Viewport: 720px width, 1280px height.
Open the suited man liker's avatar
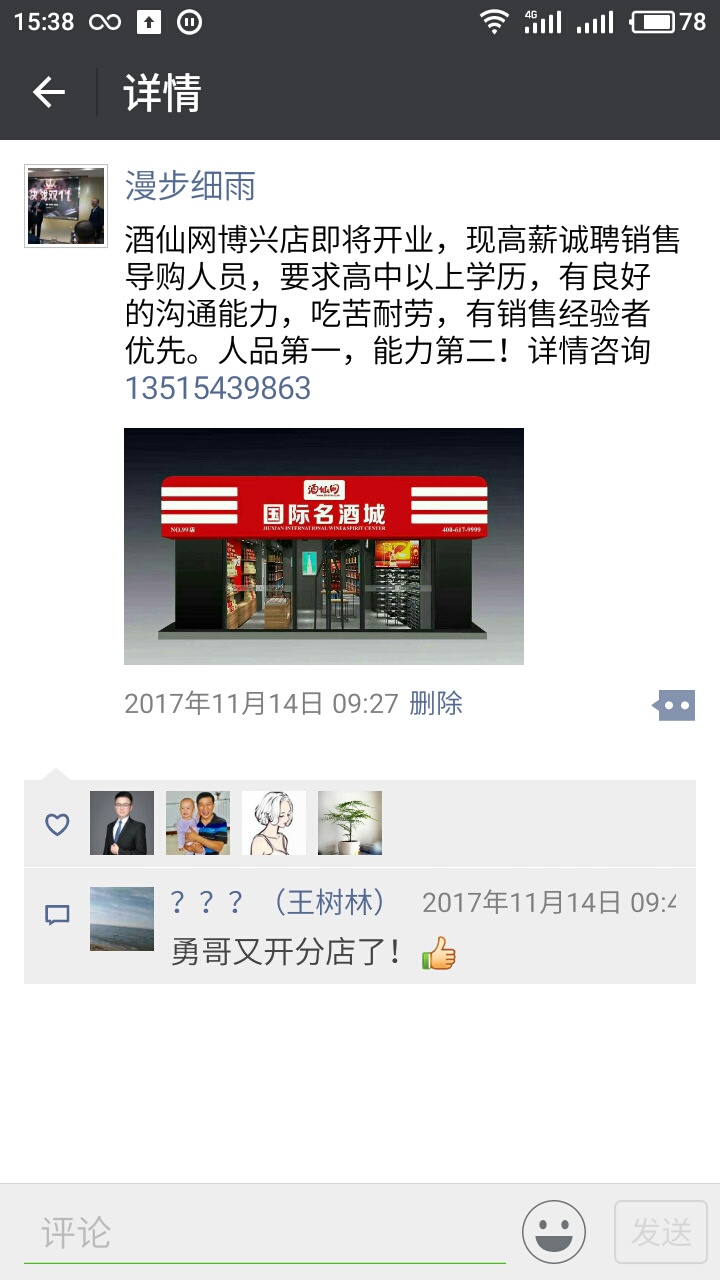pyautogui.click(x=122, y=823)
